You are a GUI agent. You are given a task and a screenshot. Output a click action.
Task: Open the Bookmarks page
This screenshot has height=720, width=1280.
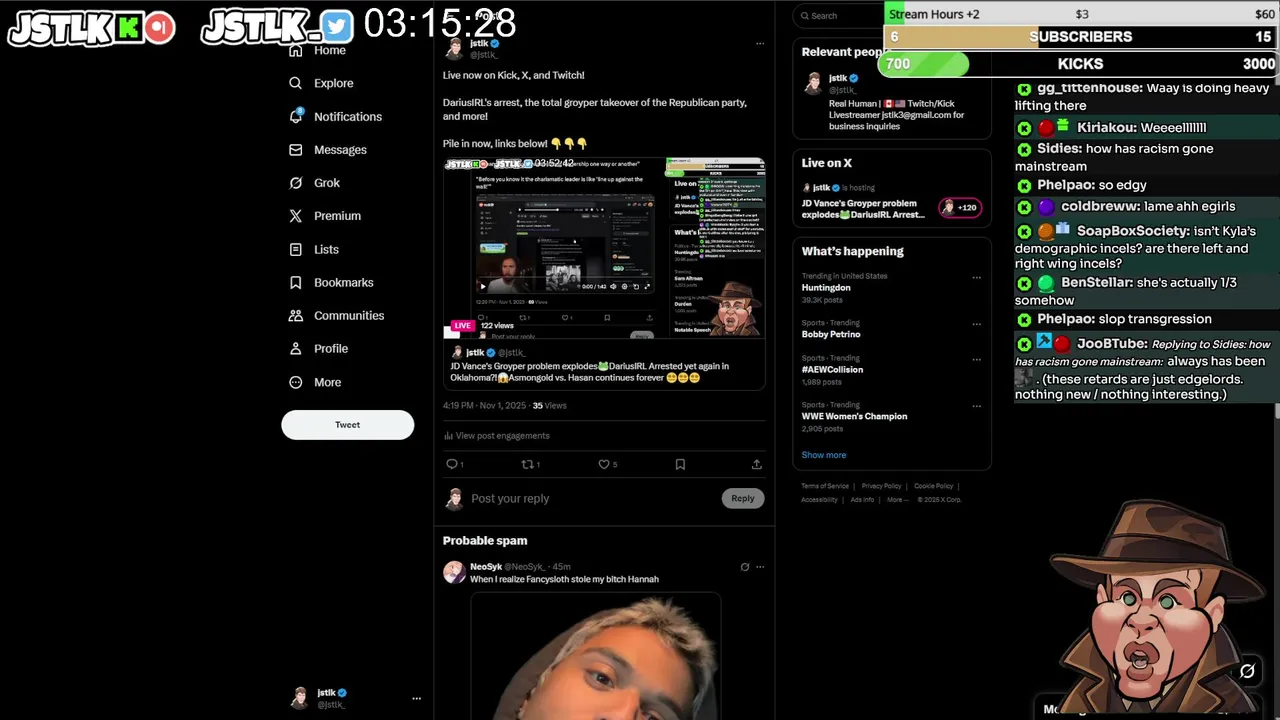coord(343,283)
